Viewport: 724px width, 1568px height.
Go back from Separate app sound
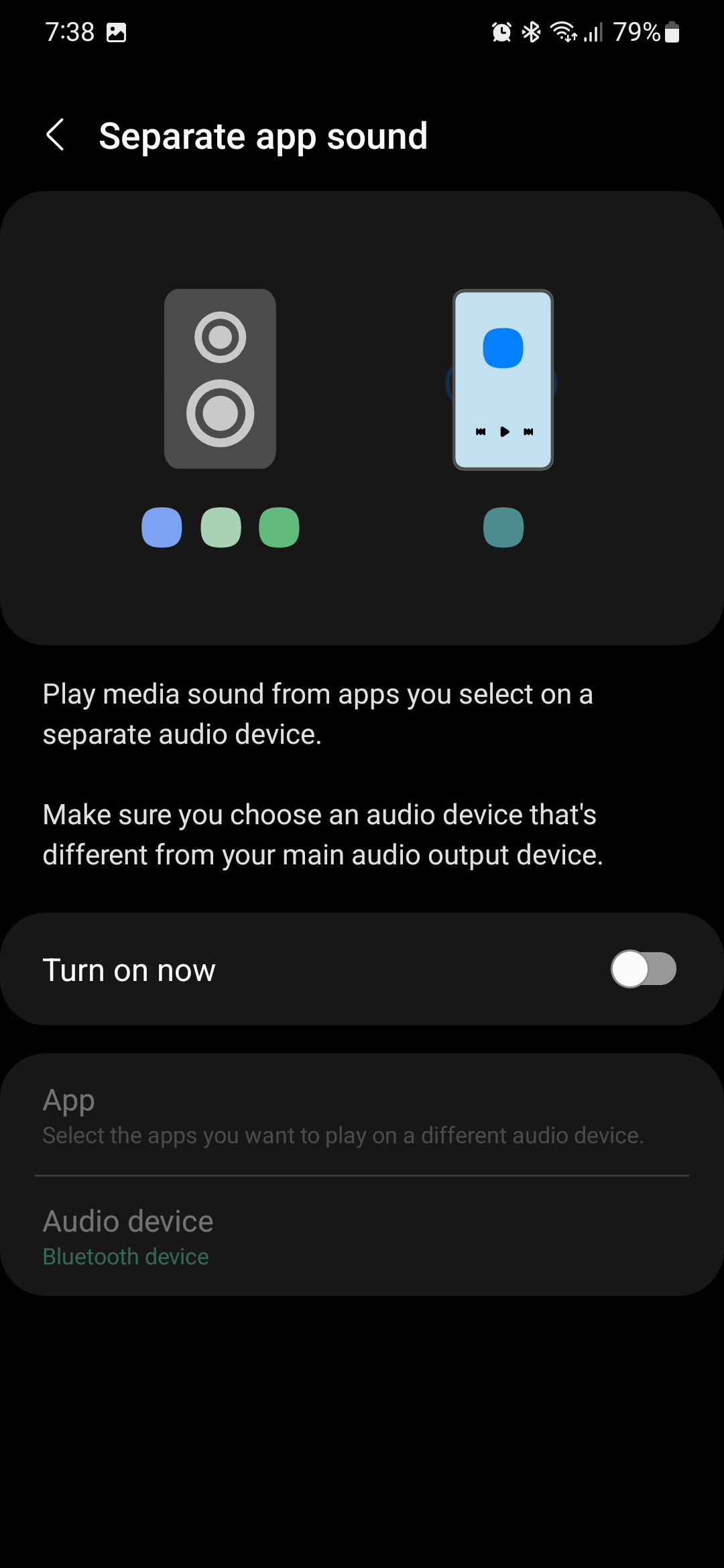click(56, 135)
